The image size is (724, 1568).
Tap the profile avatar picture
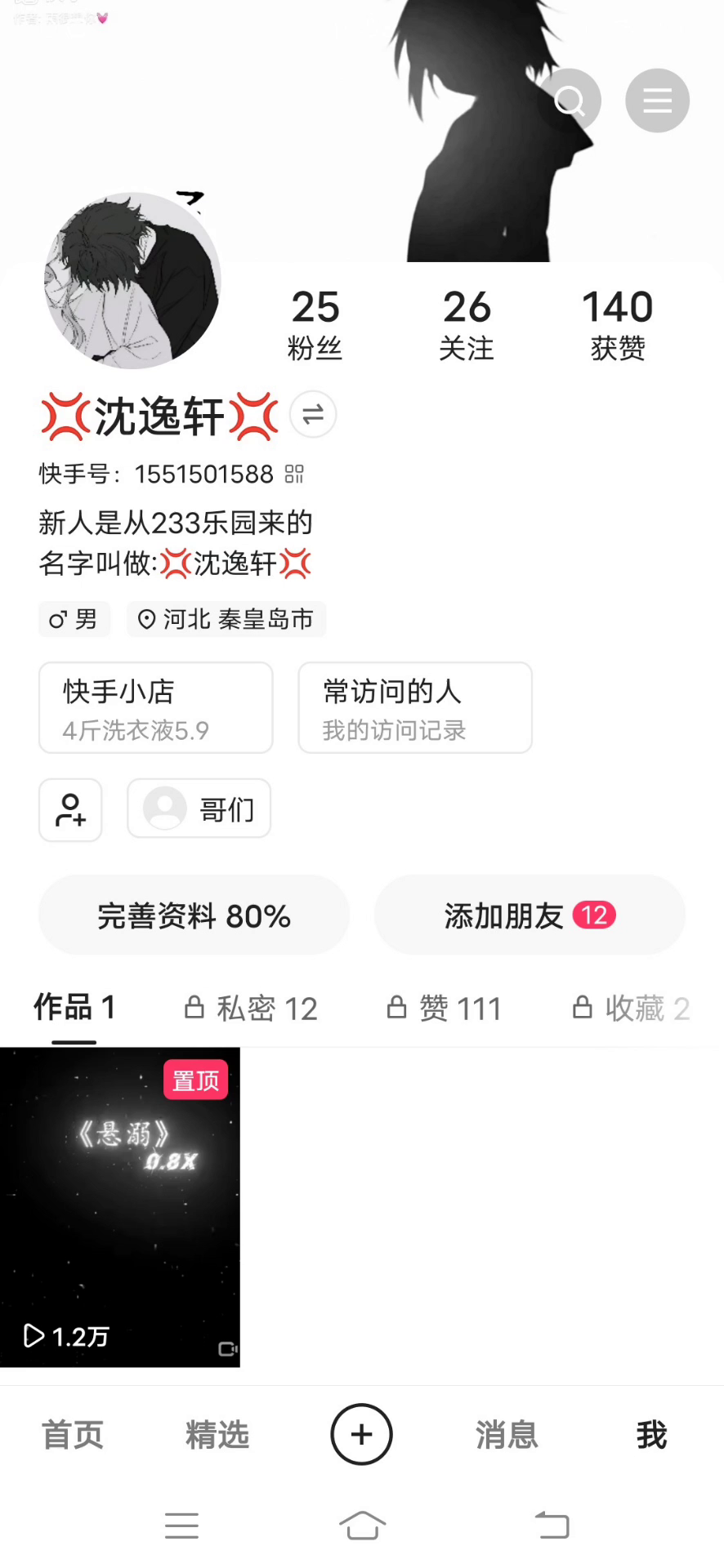[132, 281]
